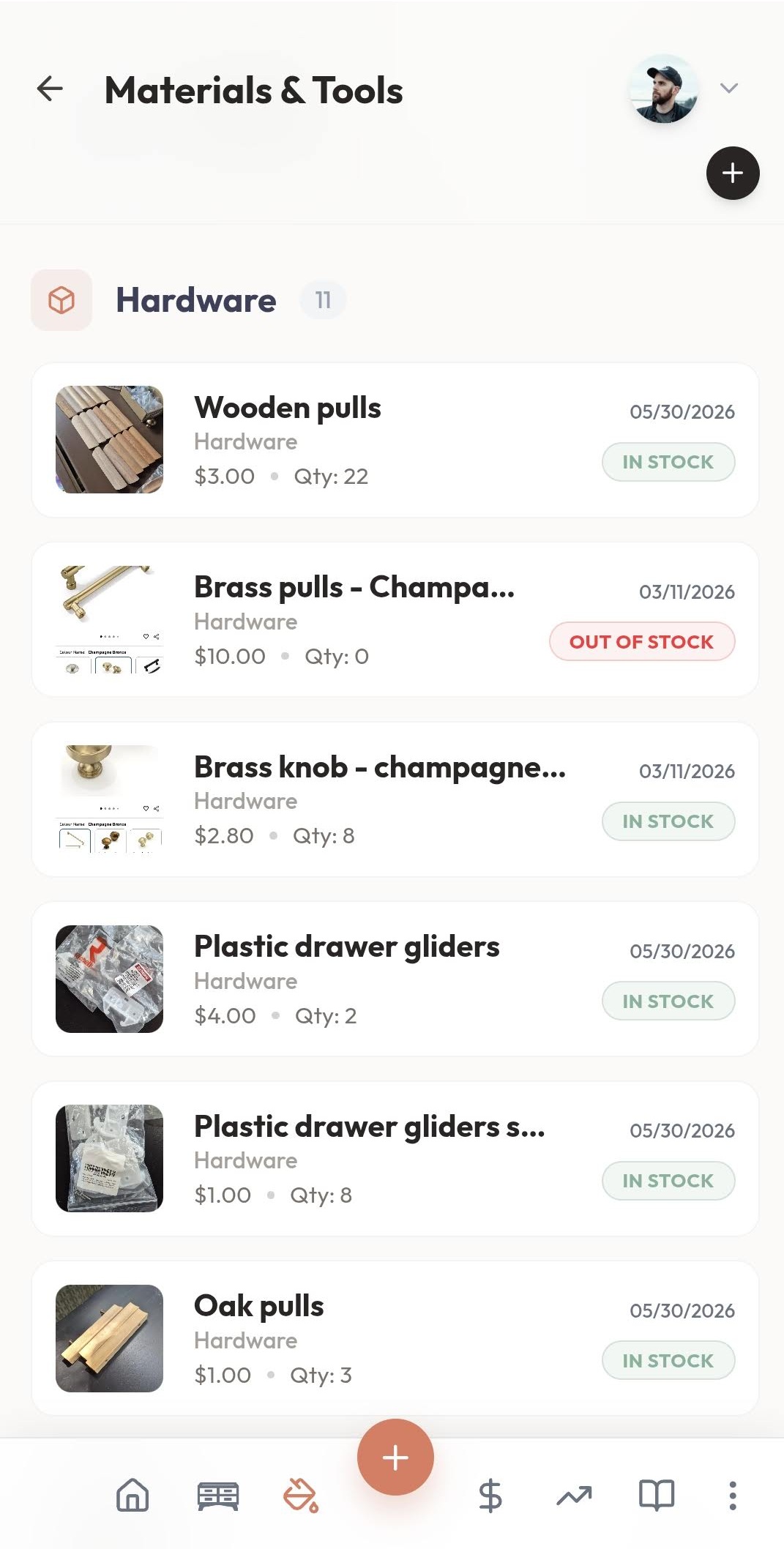Open the three-dot more menu
The height and width of the screenshot is (1549, 784).
click(x=732, y=1496)
